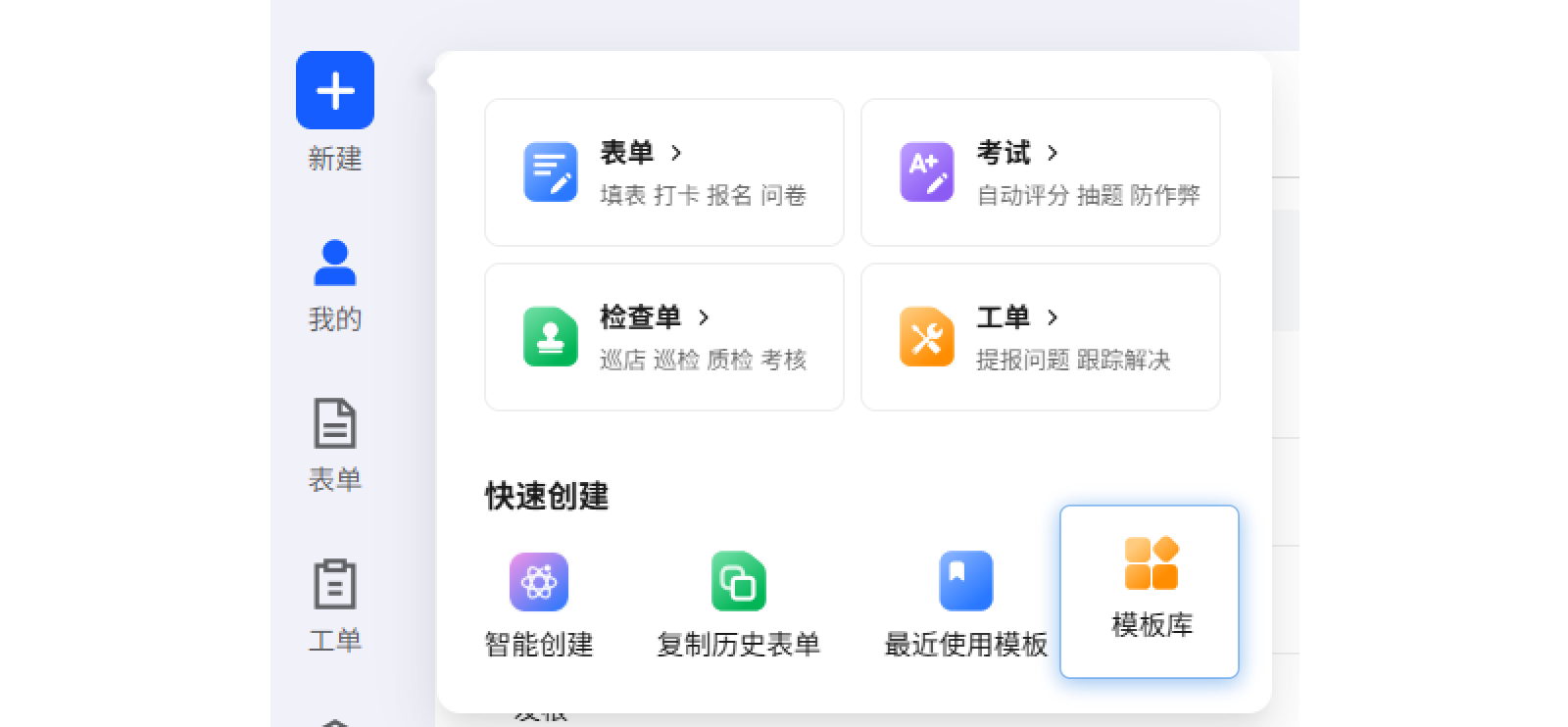Create a new 考试 exam
Image resolution: width=1568 pixels, height=727 pixels.
point(1040,172)
